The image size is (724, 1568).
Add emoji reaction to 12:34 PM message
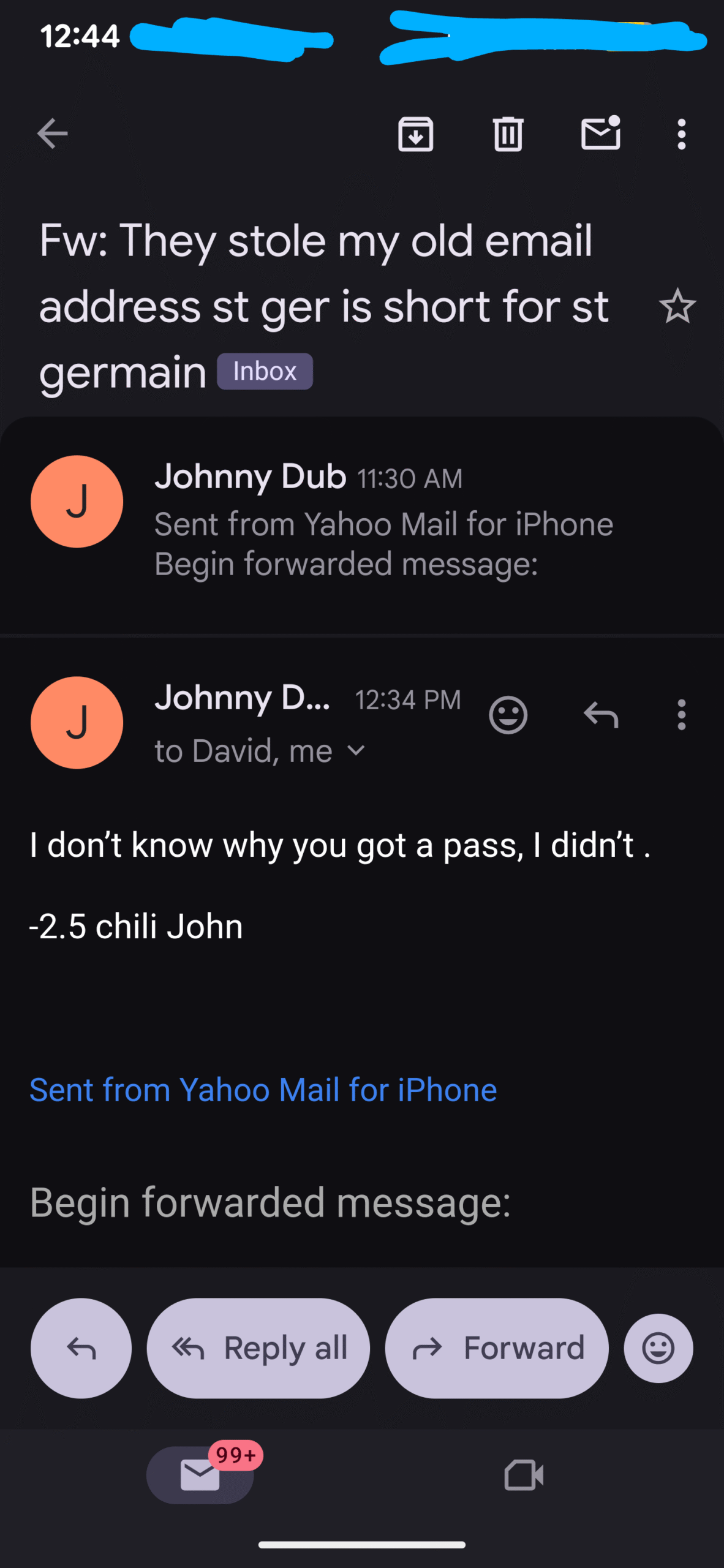point(508,715)
